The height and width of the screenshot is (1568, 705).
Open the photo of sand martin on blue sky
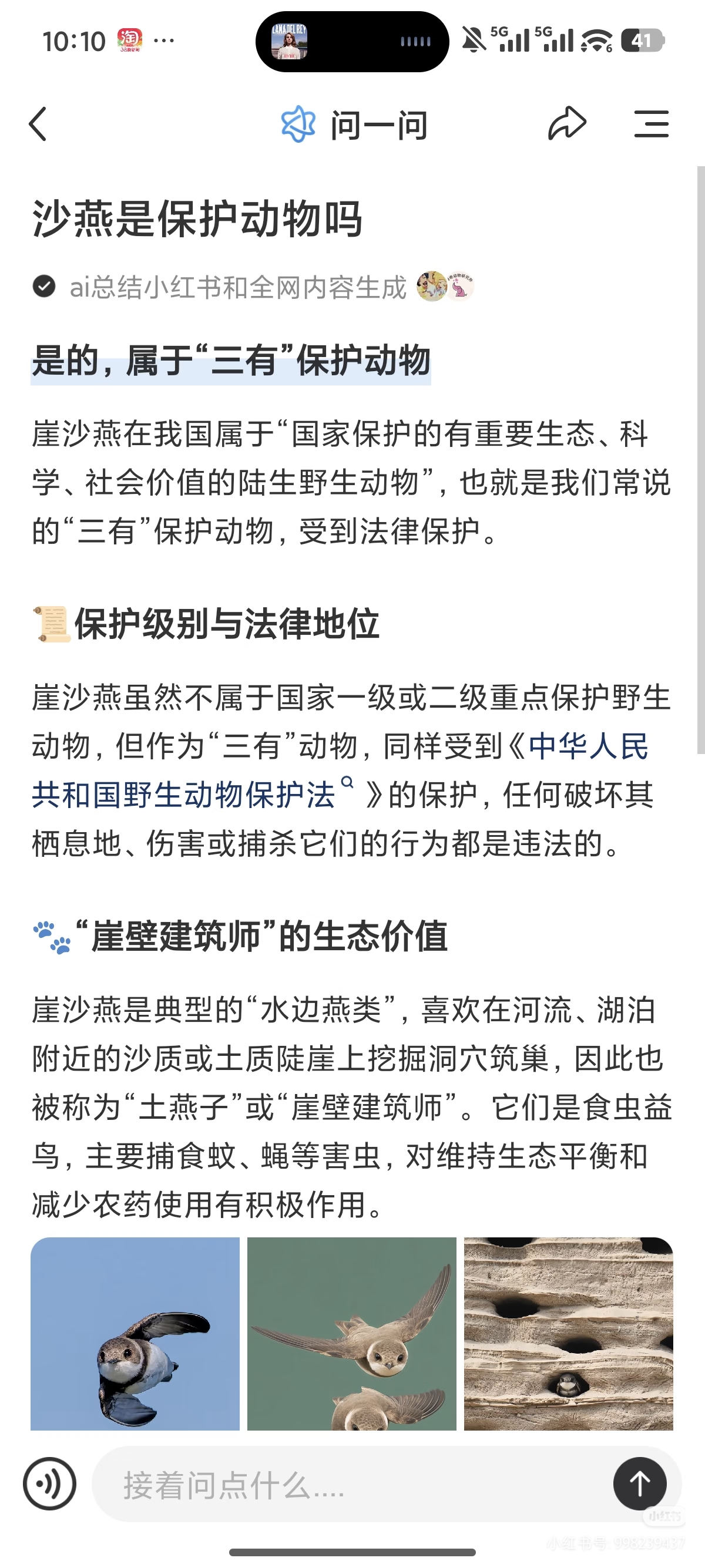pyautogui.click(x=135, y=1333)
